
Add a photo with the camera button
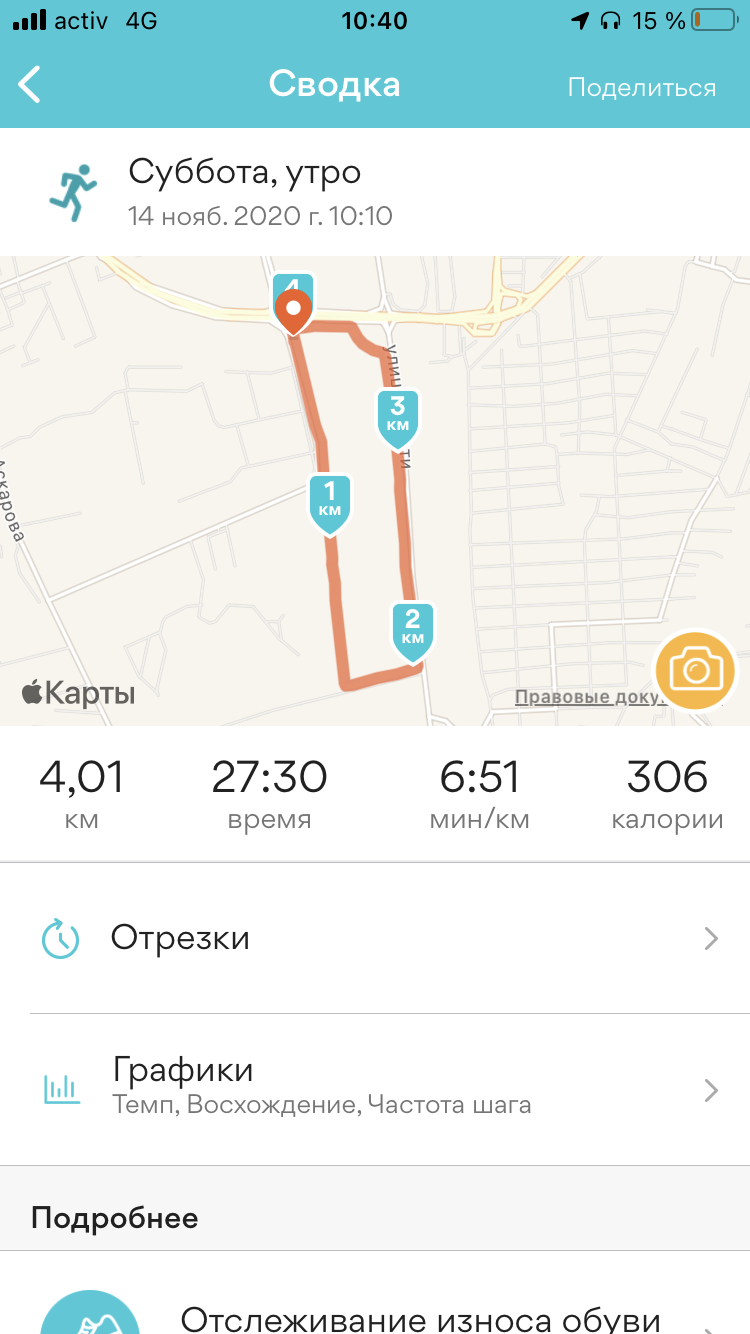695,669
